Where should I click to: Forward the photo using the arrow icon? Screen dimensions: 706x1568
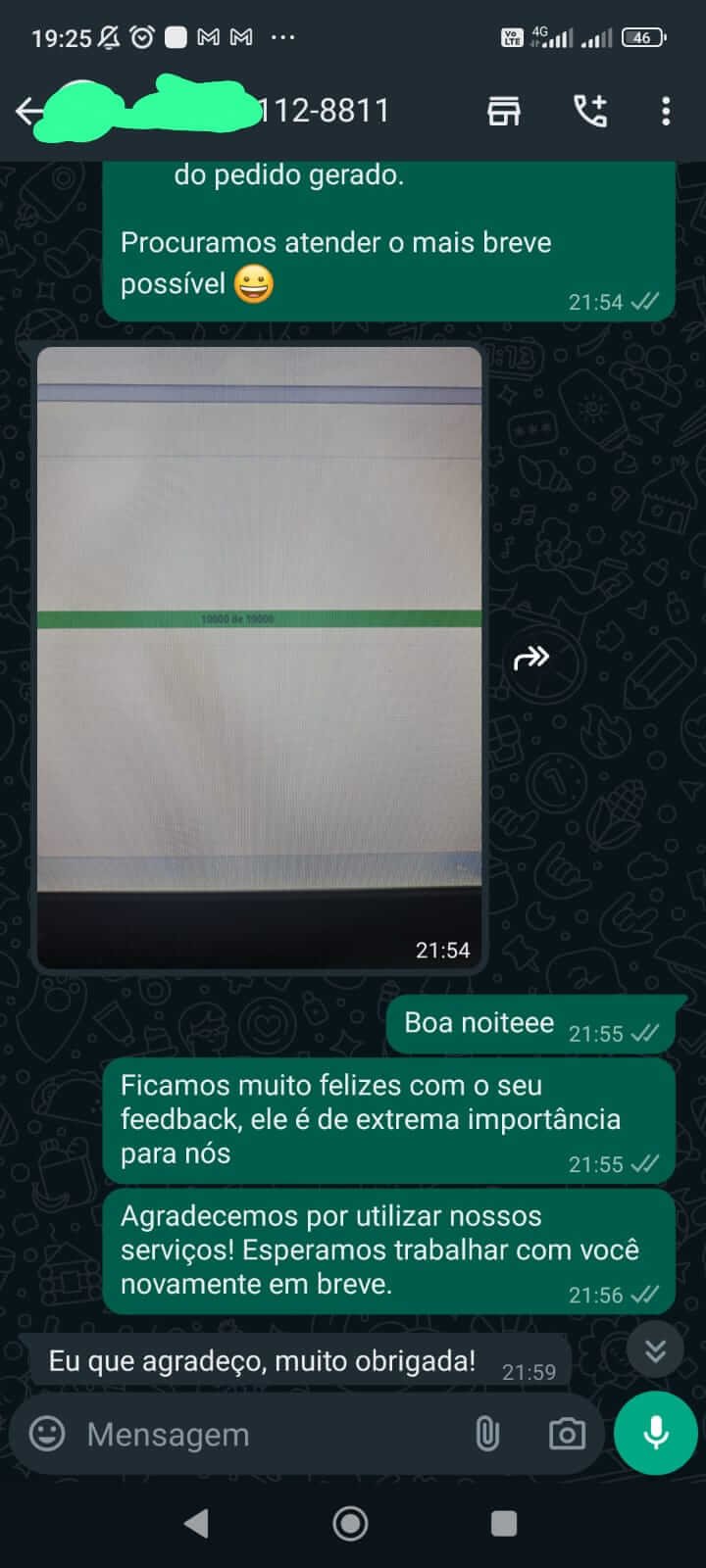pyautogui.click(x=531, y=658)
